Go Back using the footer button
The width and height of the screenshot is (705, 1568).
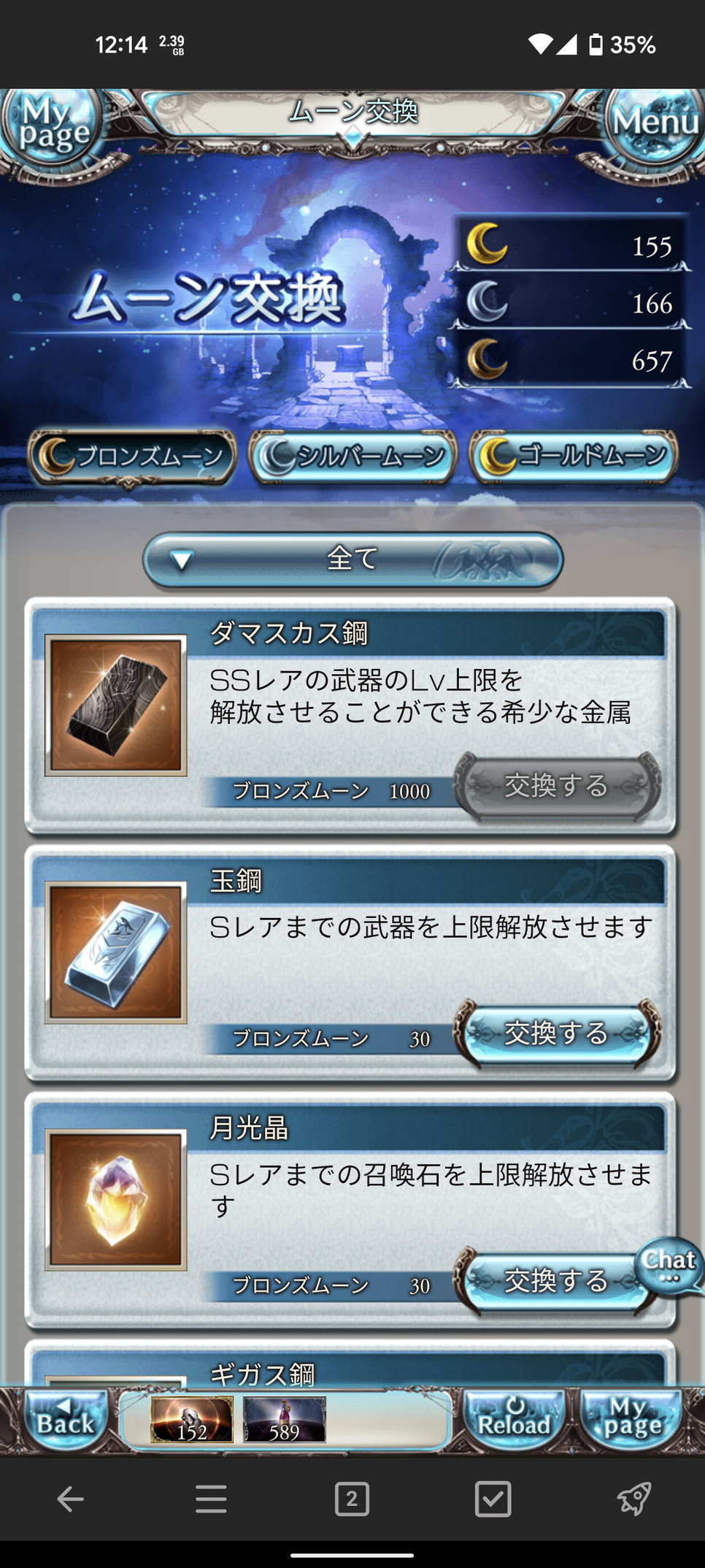coord(65,1420)
